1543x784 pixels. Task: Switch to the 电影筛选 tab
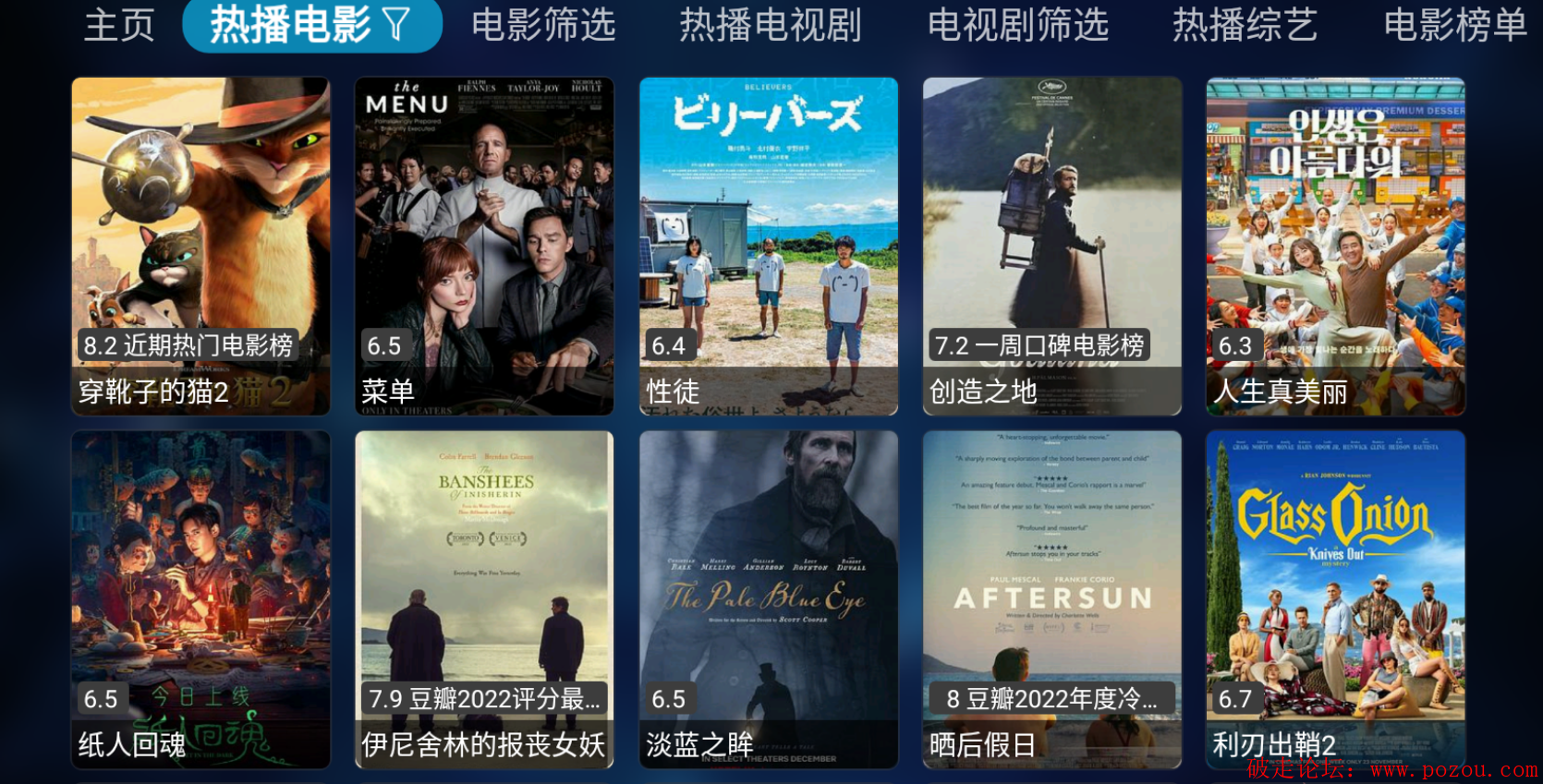click(543, 25)
